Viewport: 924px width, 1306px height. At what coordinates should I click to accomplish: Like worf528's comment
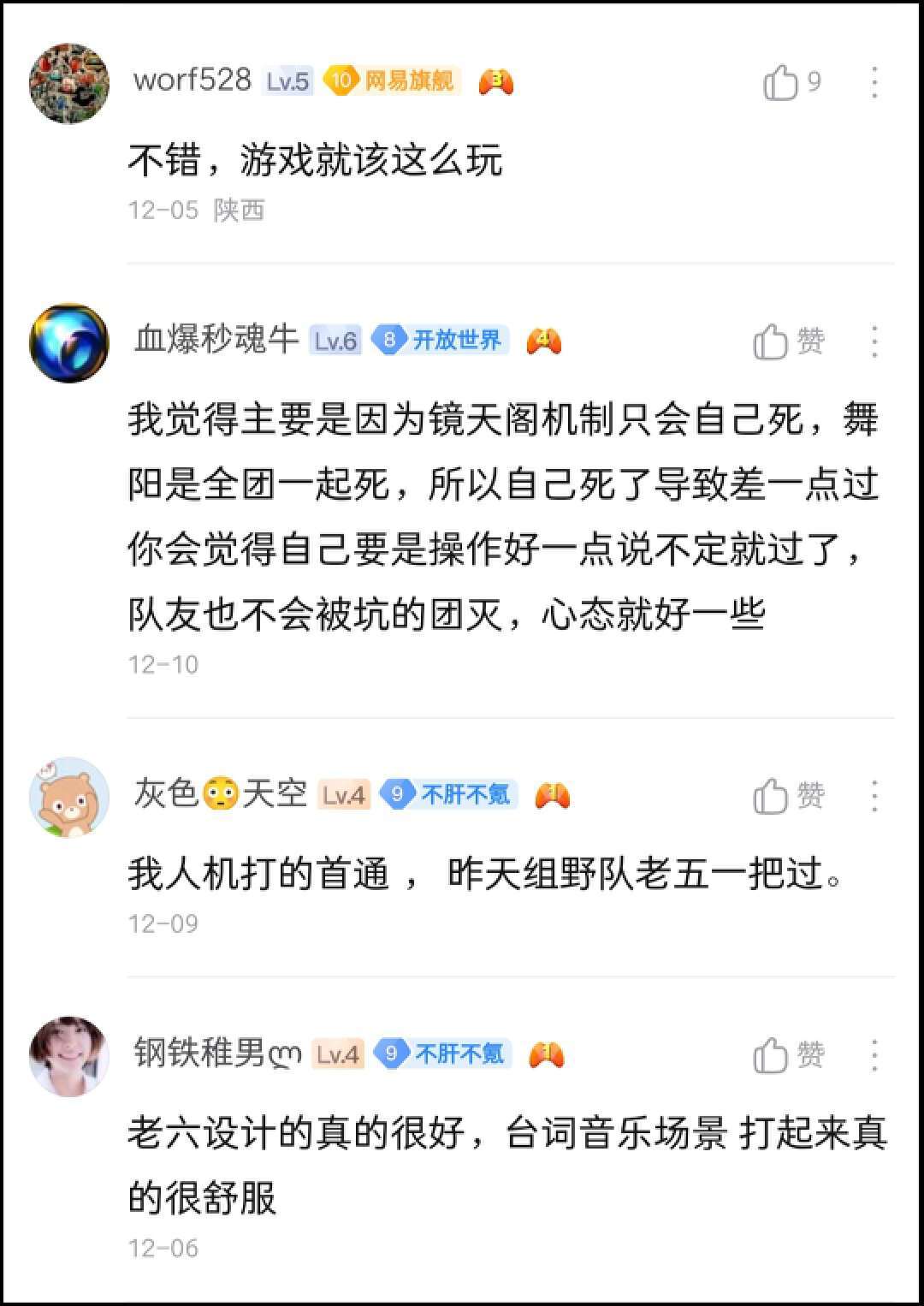coord(781,83)
